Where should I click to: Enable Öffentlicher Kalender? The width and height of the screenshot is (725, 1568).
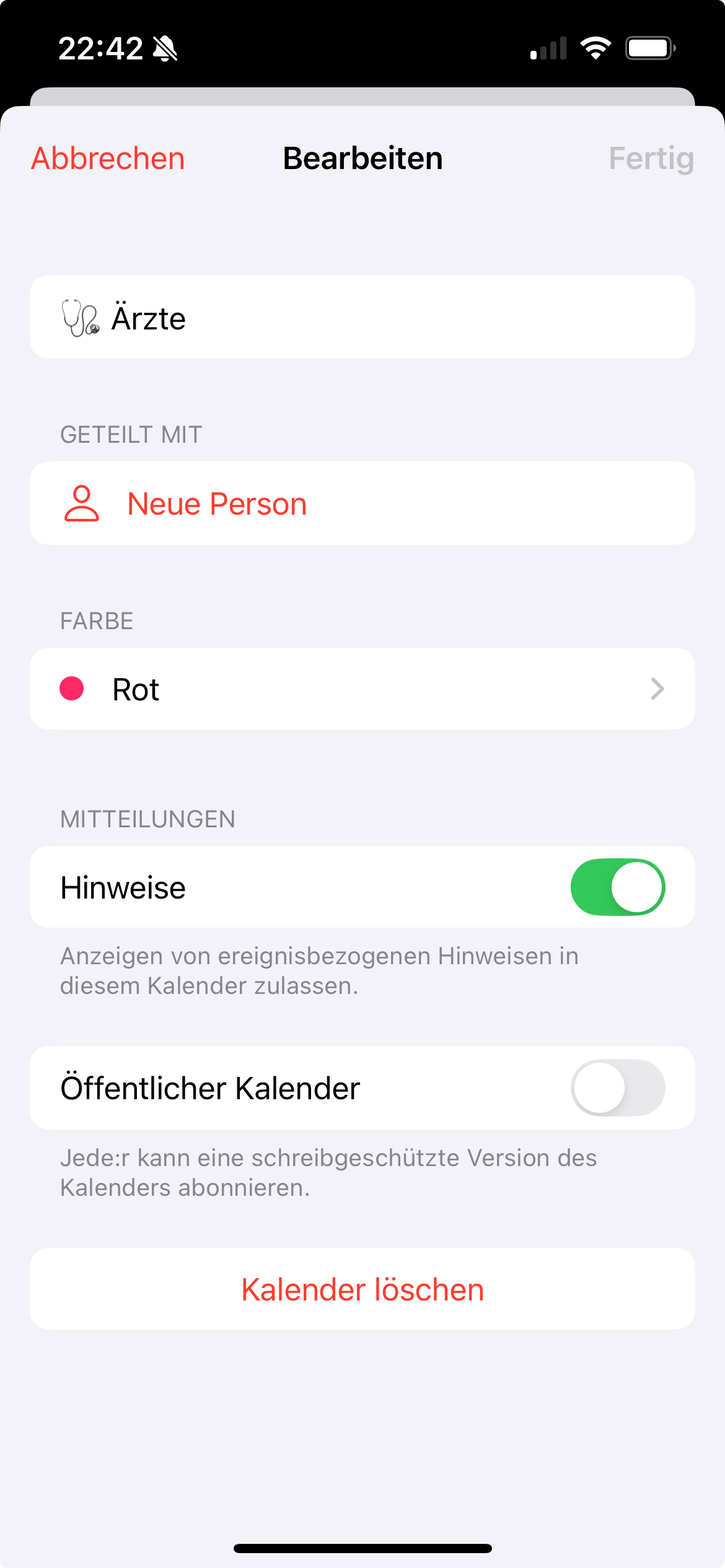(617, 1088)
